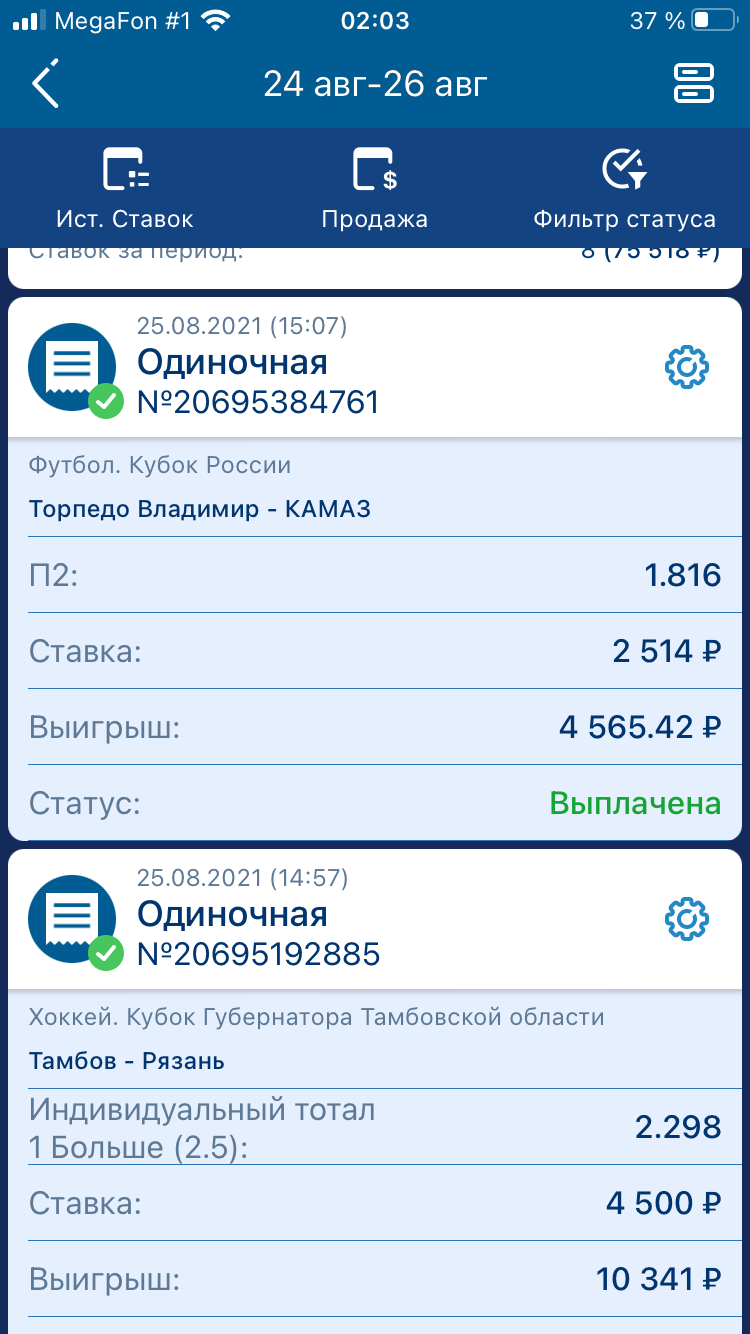
Task: Tap gear icon for bet №20695192885
Action: pos(687,919)
